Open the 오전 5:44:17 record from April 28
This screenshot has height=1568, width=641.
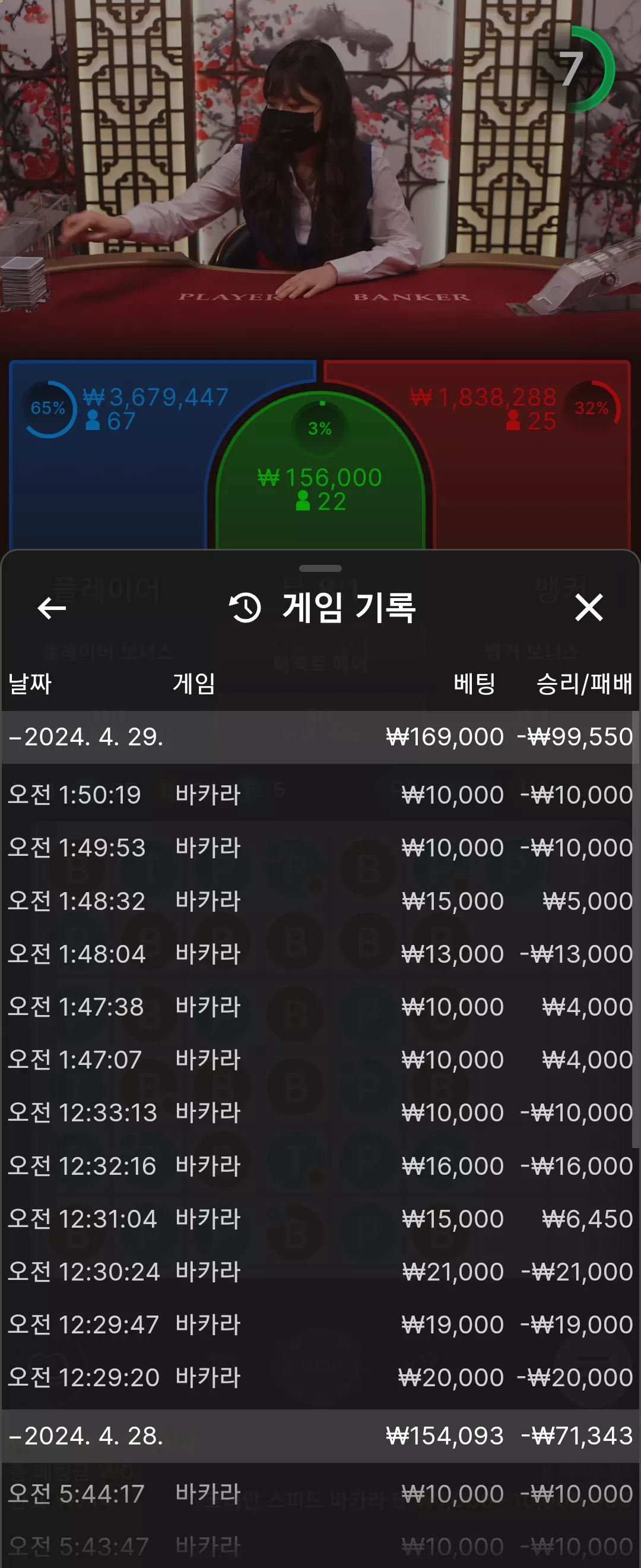click(320, 1493)
